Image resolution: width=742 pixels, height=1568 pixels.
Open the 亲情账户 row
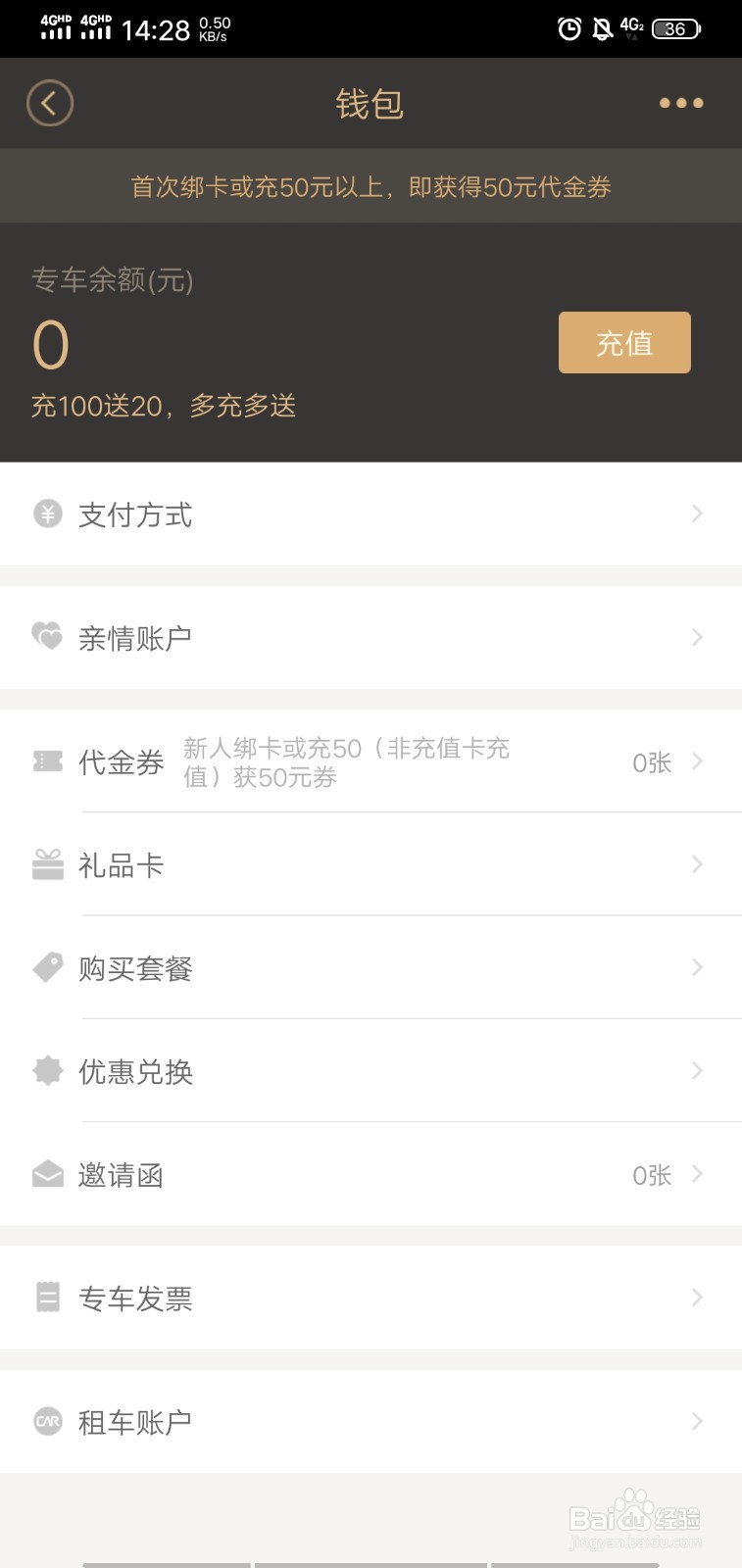point(371,638)
